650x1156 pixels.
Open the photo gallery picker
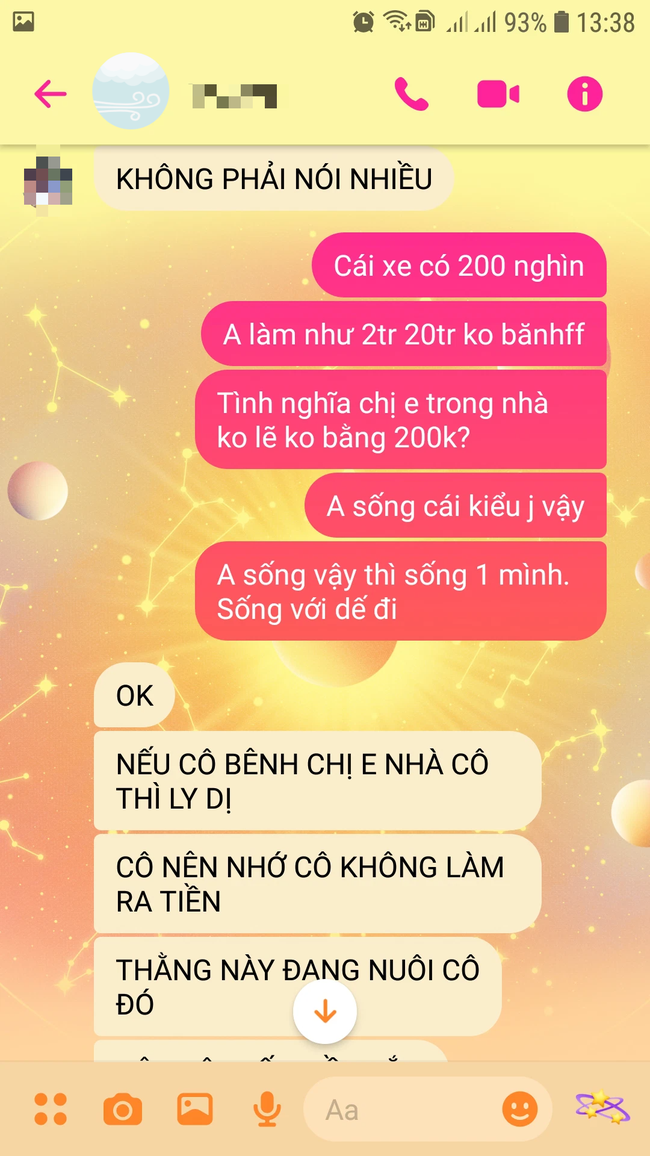click(195, 1108)
